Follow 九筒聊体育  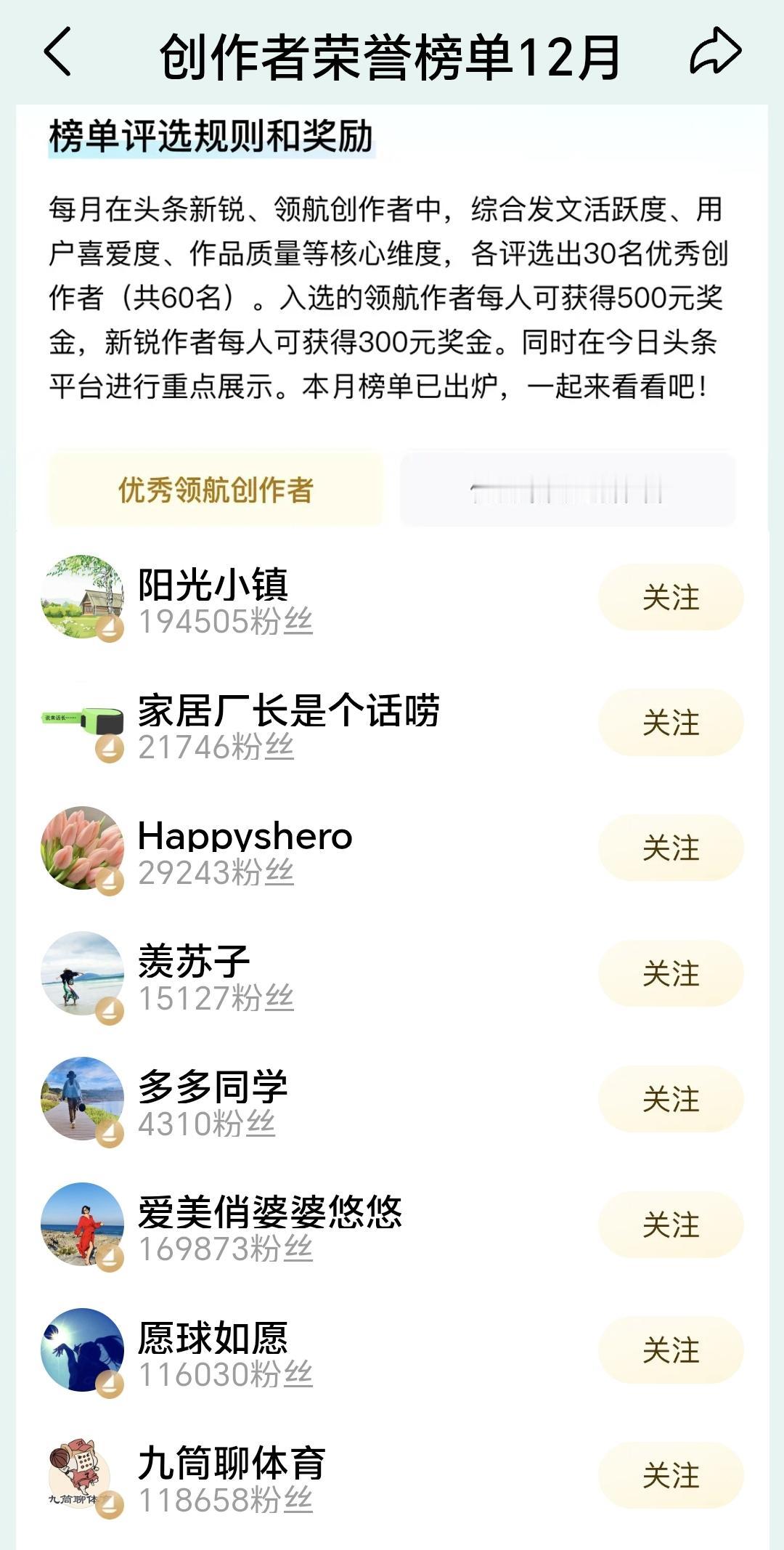[670, 1475]
